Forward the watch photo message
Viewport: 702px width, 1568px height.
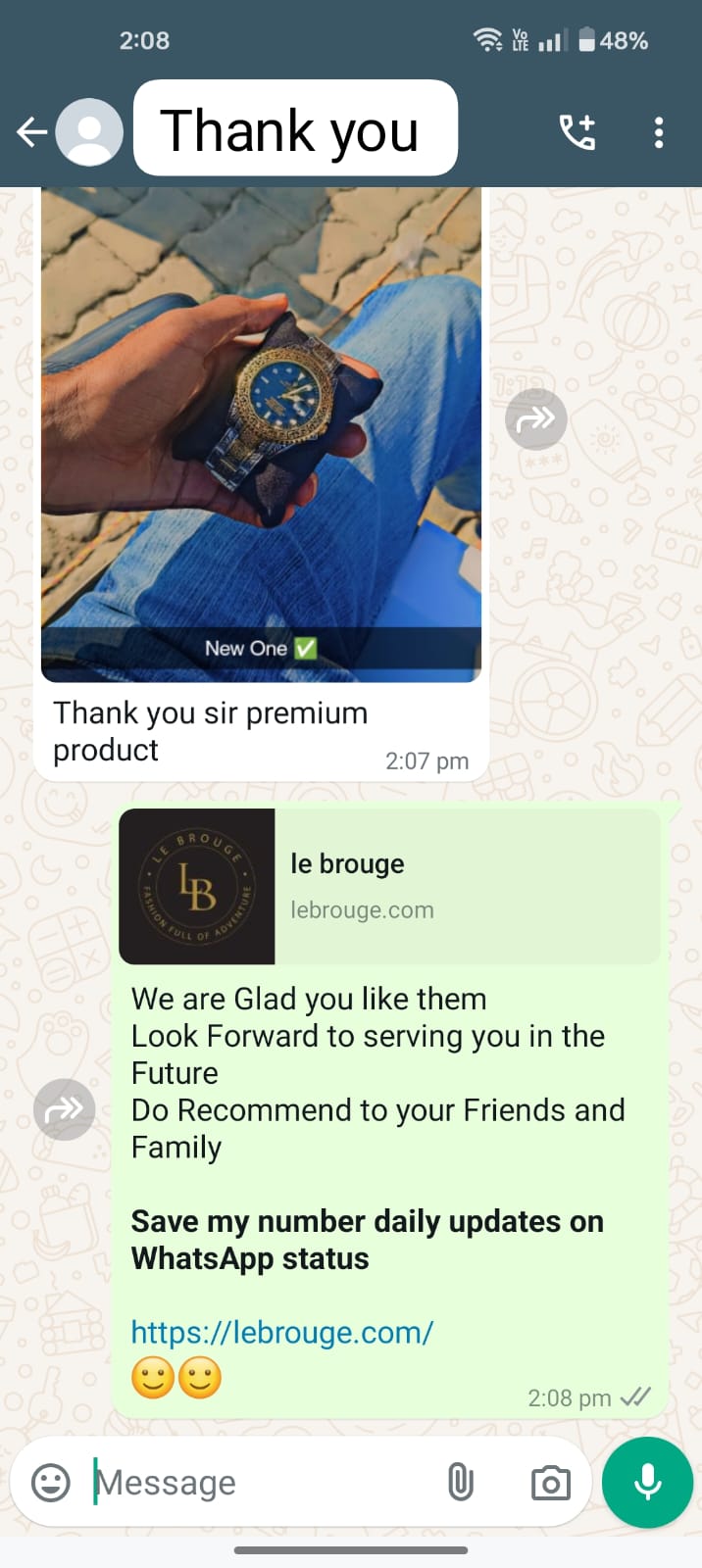click(x=536, y=419)
